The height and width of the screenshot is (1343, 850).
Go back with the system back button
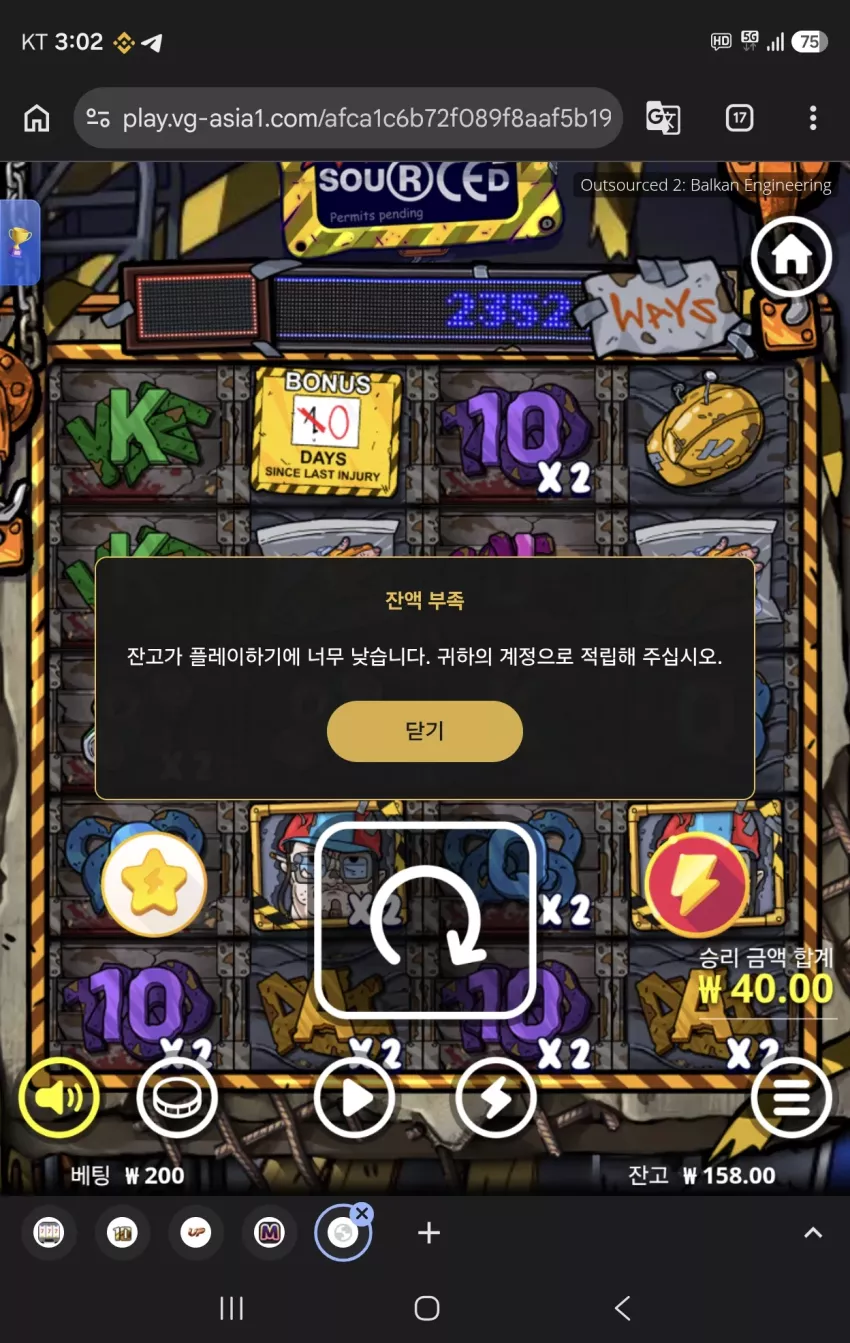pyautogui.click(x=622, y=1307)
